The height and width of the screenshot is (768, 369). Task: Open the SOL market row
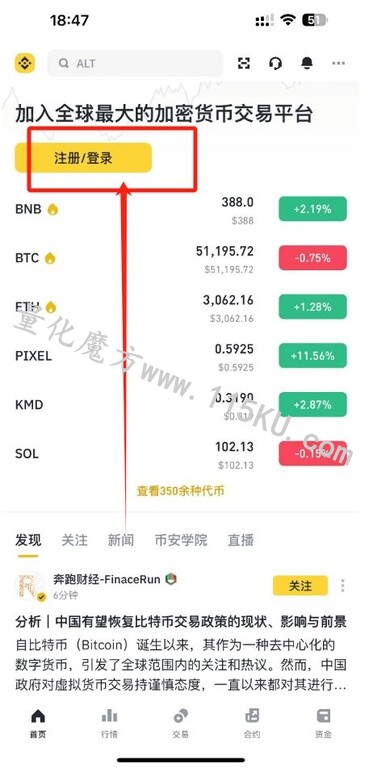click(181, 454)
